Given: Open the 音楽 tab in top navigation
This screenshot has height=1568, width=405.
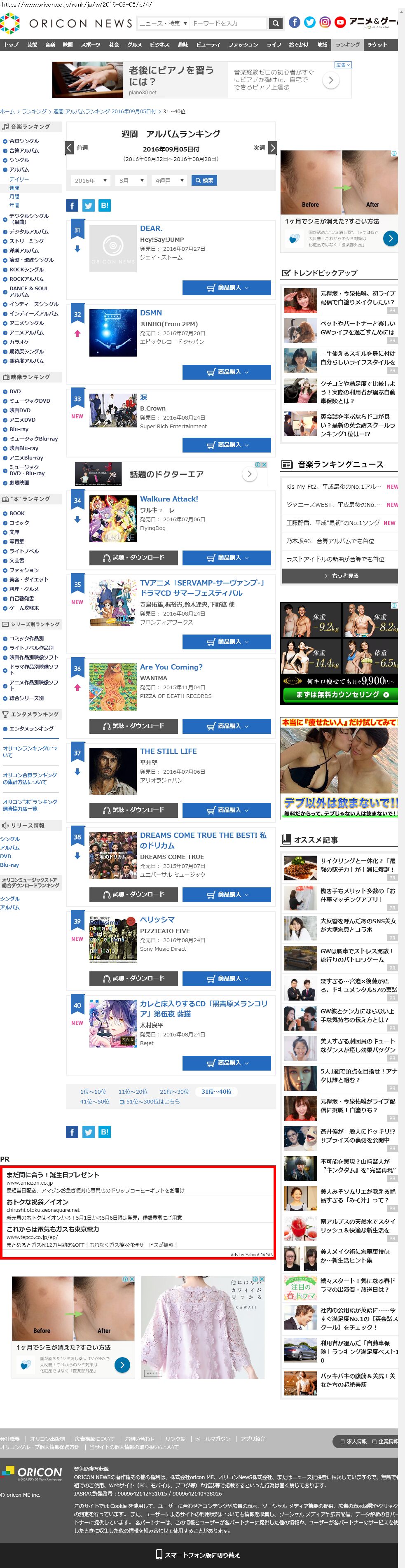Looking at the screenshot, I should pos(50,44).
